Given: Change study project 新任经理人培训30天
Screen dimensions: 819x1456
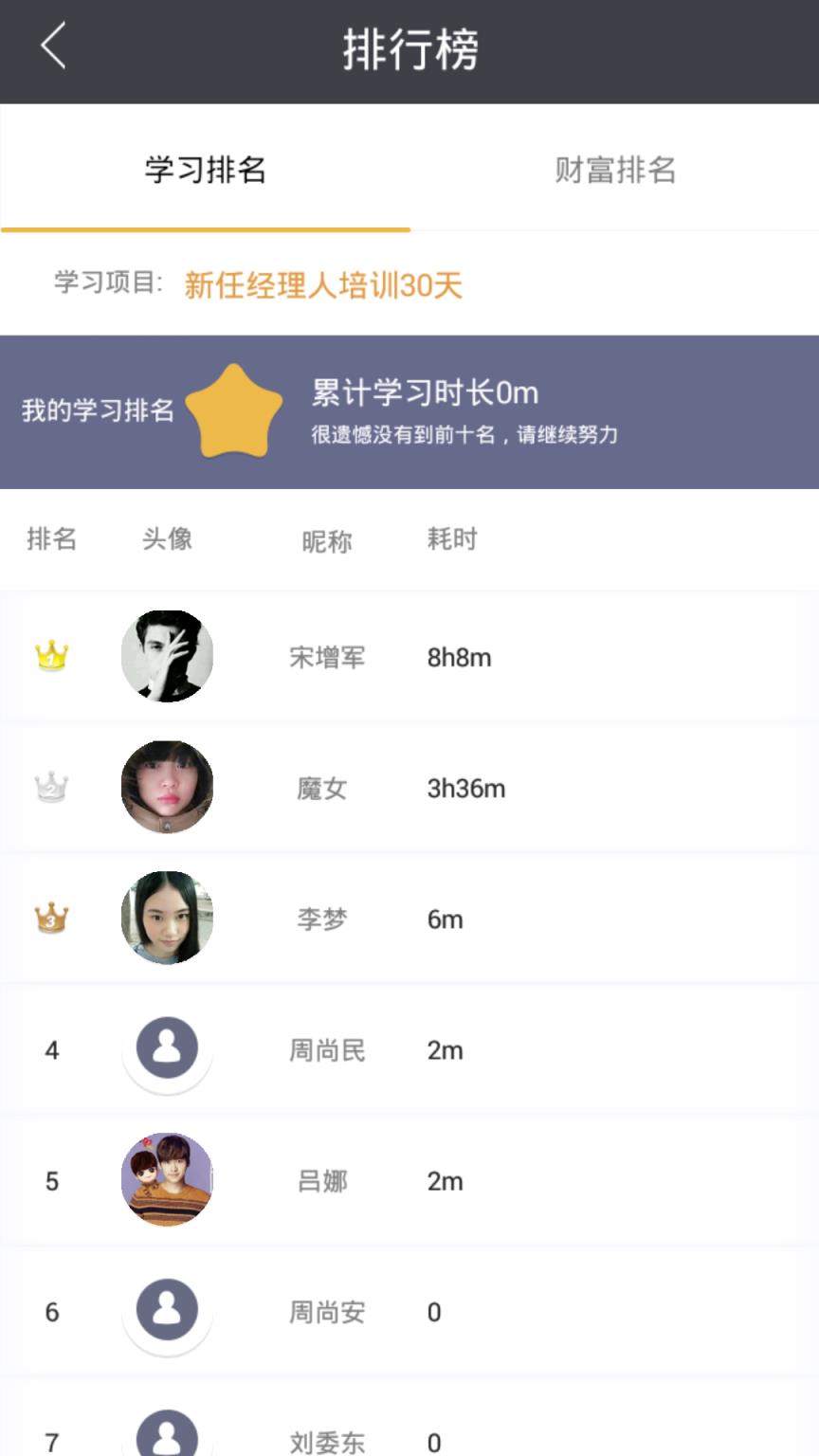Looking at the screenshot, I should coord(322,285).
